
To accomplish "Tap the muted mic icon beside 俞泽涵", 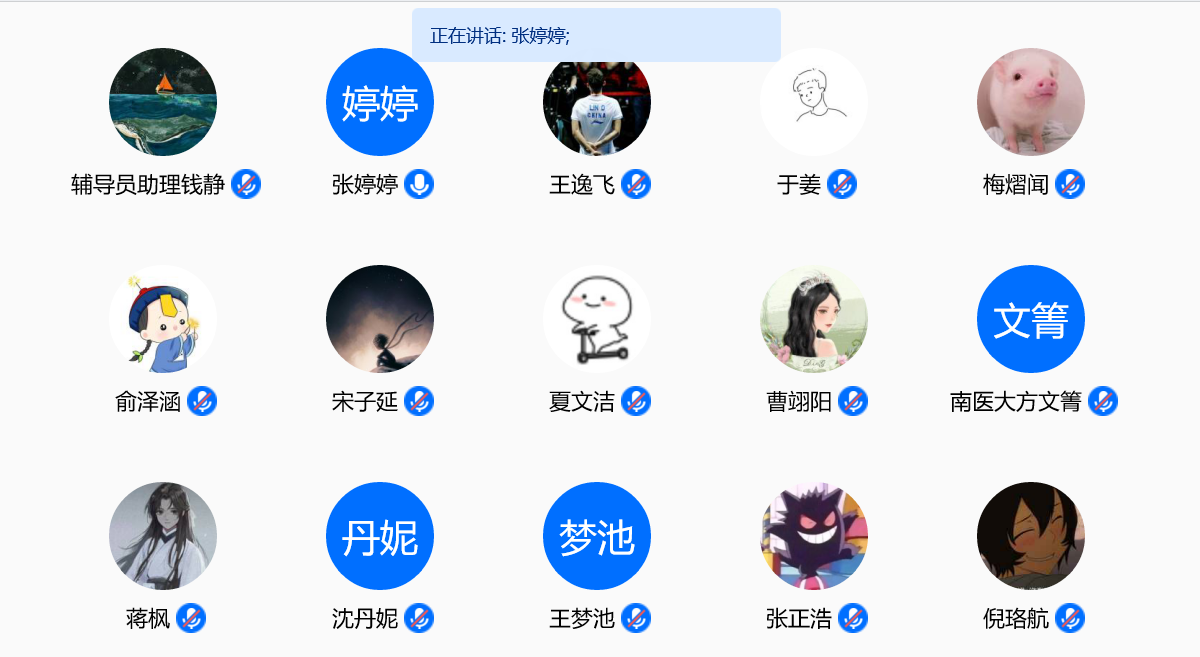I will [x=202, y=401].
